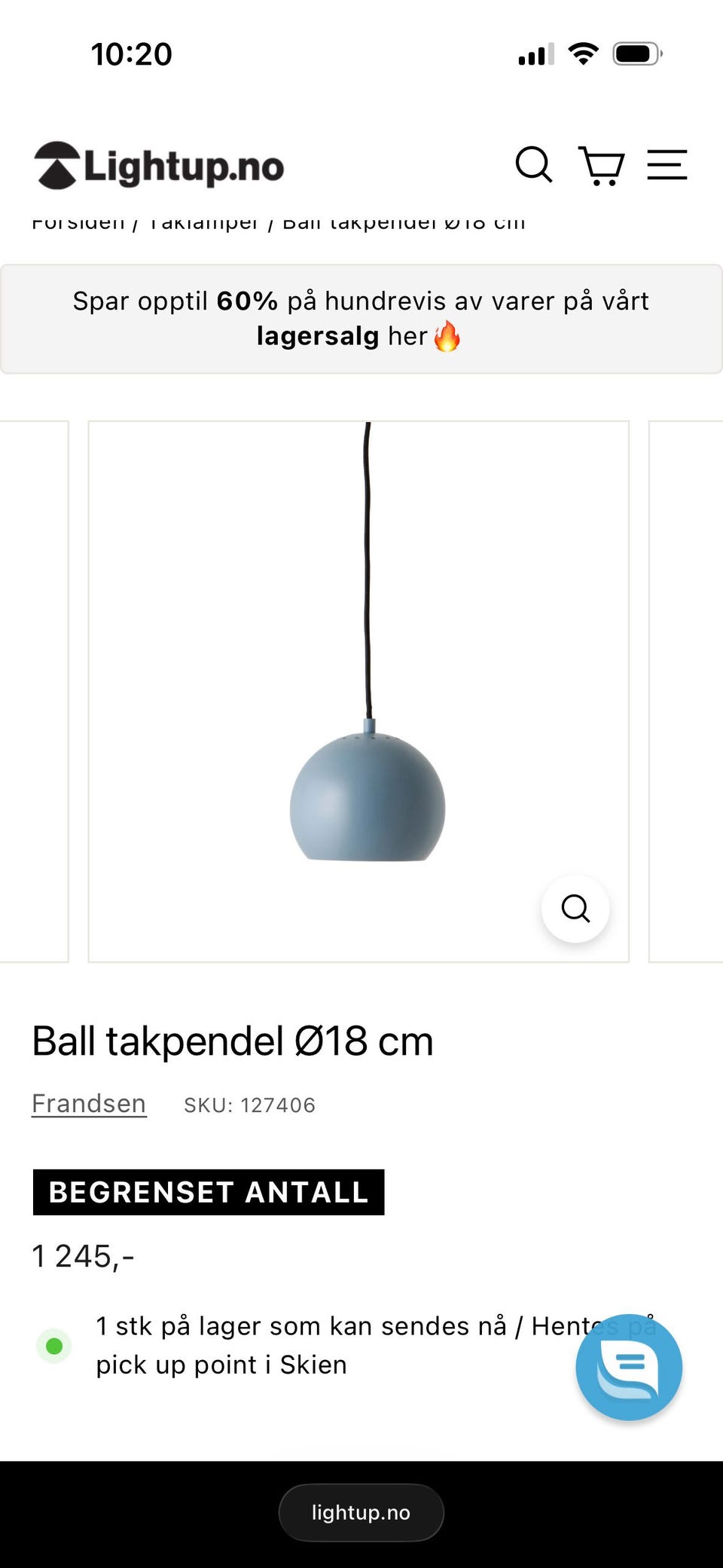Image resolution: width=723 pixels, height=1568 pixels.
Task: Open the product image zoom magnifier
Action: click(575, 909)
